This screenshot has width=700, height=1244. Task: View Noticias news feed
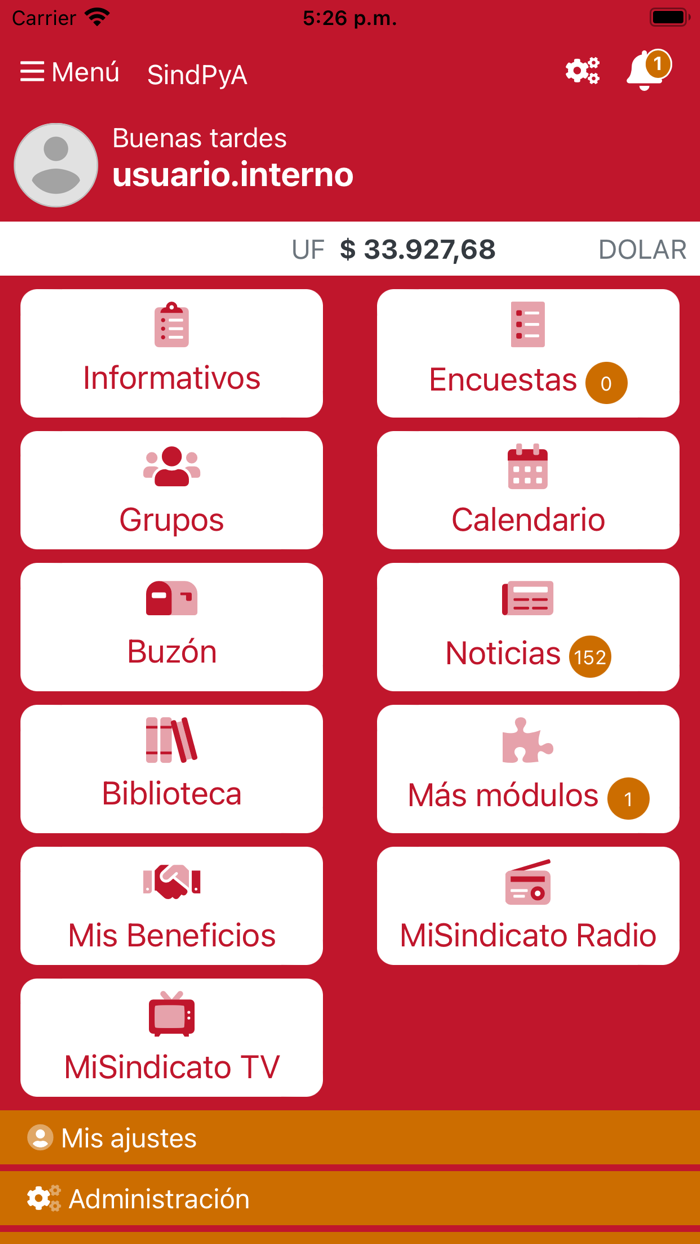528,626
